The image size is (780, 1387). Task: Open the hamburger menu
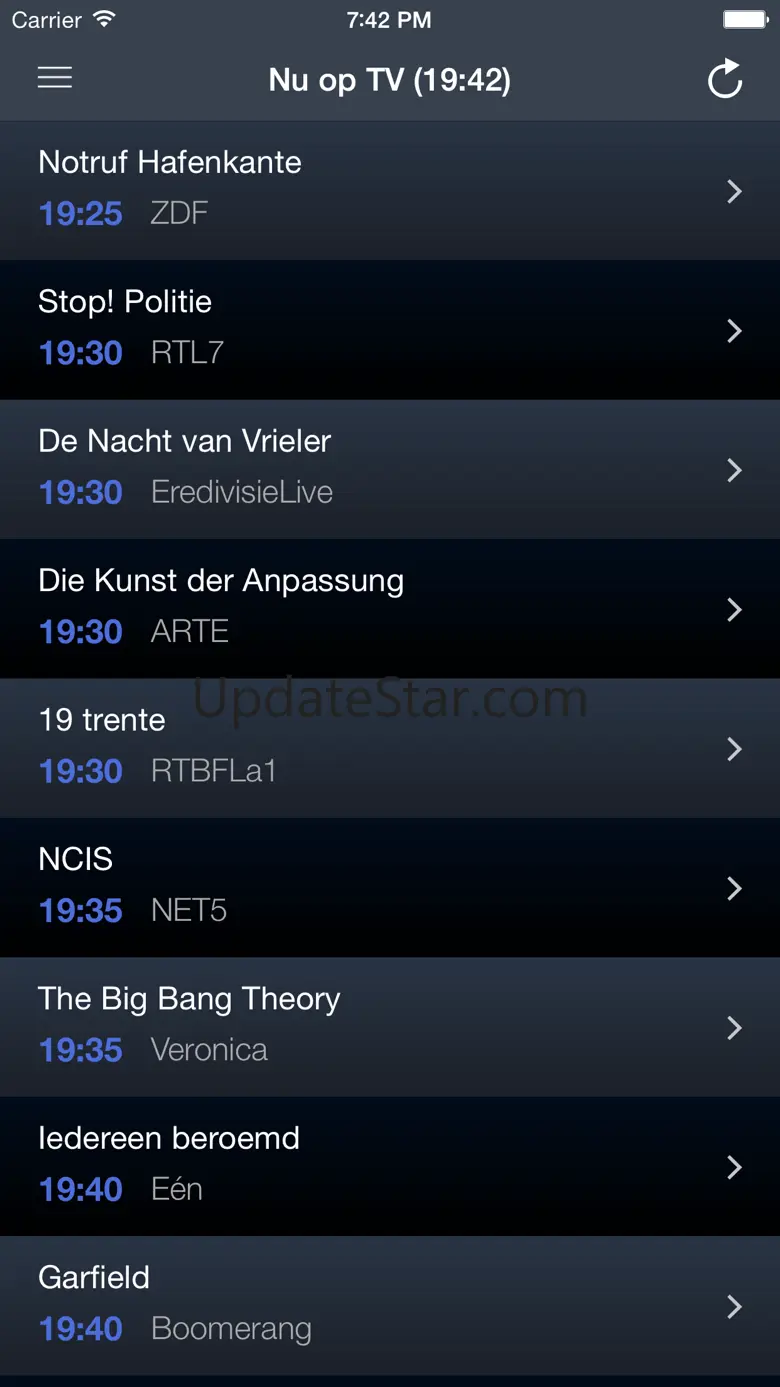pyautogui.click(x=55, y=78)
